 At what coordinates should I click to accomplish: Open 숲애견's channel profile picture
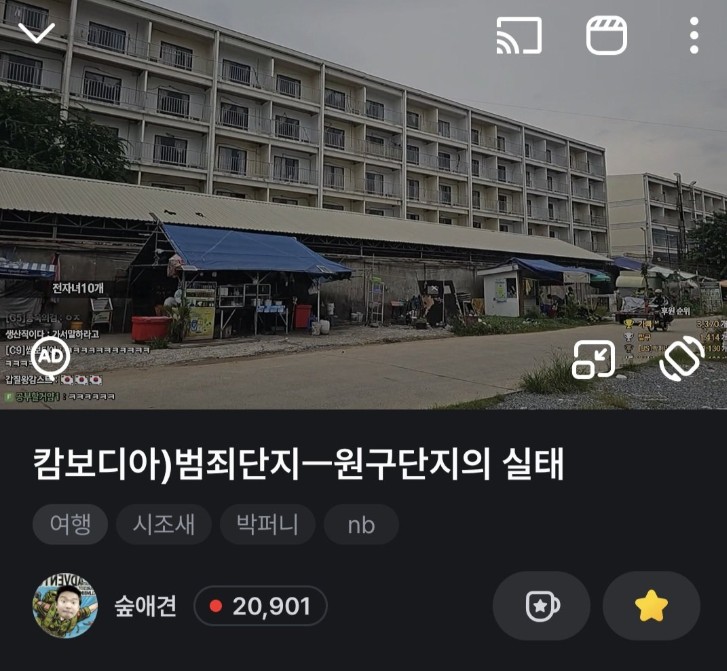tap(65, 606)
